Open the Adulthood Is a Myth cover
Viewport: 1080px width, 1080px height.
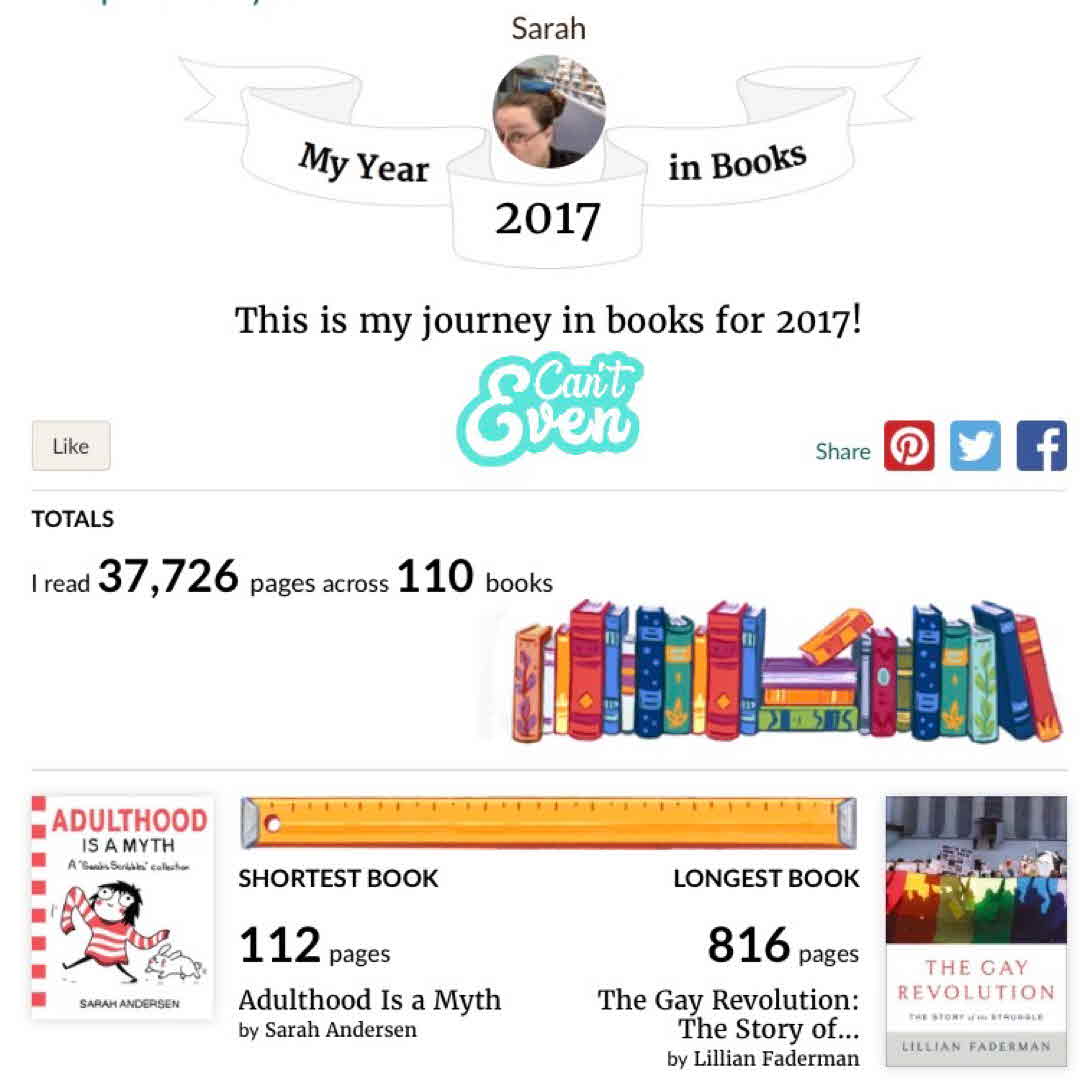(x=122, y=907)
